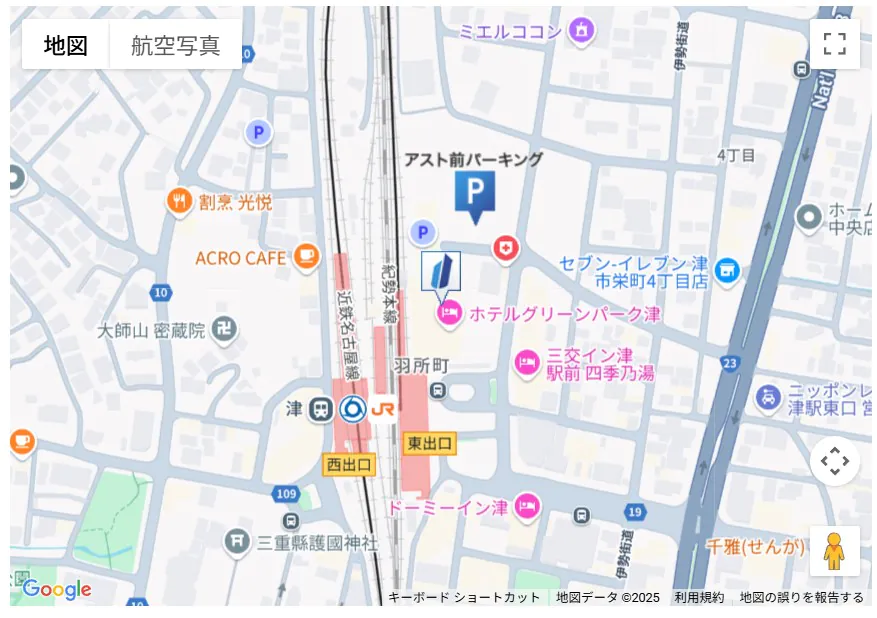
Task: Select the ホテルグリーンパーク津 hotel pin
Action: [450, 314]
